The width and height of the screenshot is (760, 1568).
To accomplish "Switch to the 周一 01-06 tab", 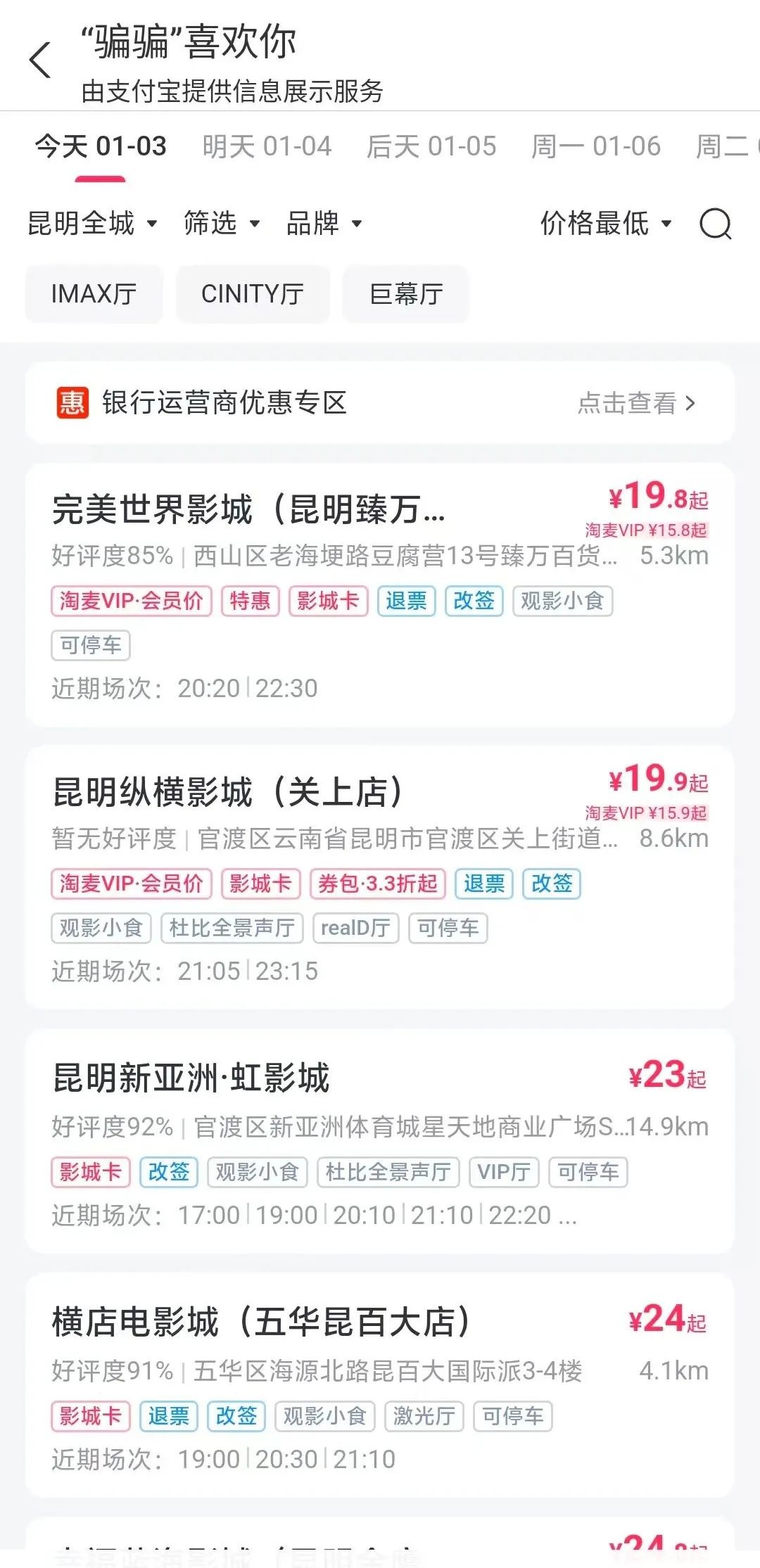I will (596, 147).
